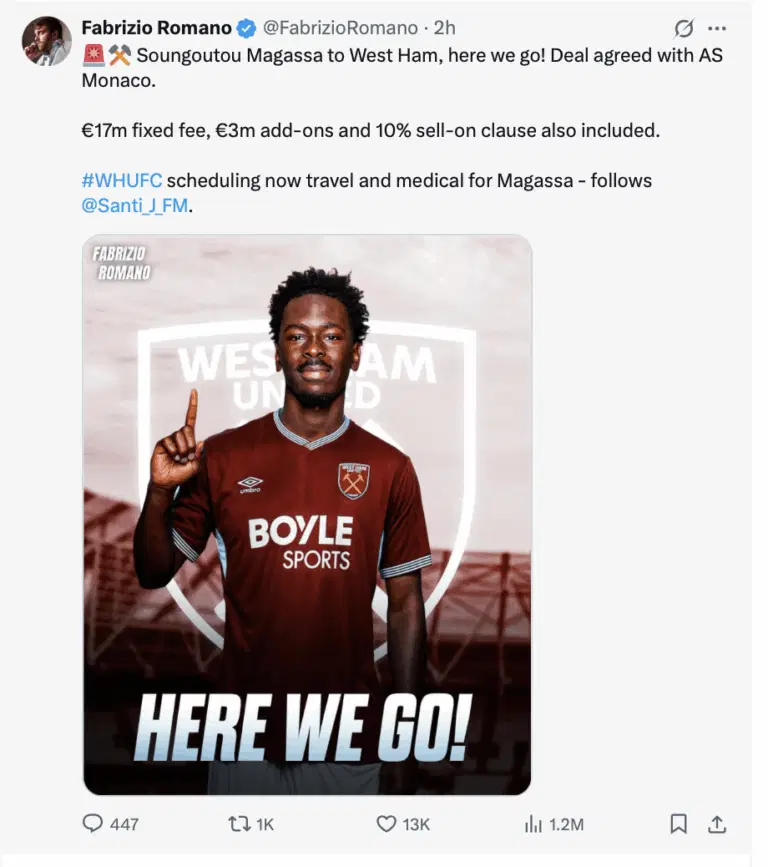
Task: Open the tweet's three-dot overflow menu
Action: point(717,28)
